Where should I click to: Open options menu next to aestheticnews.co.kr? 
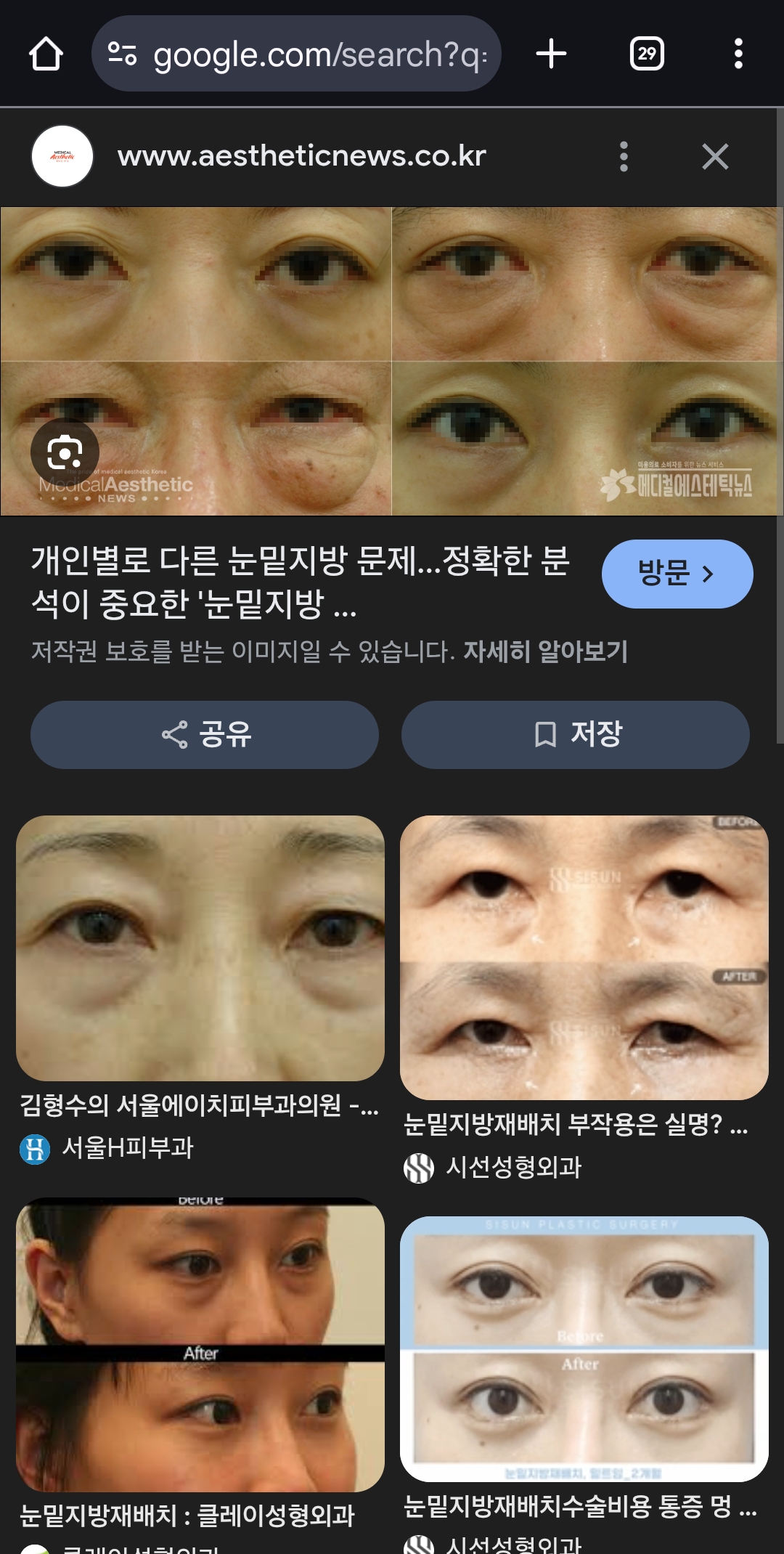[x=624, y=157]
